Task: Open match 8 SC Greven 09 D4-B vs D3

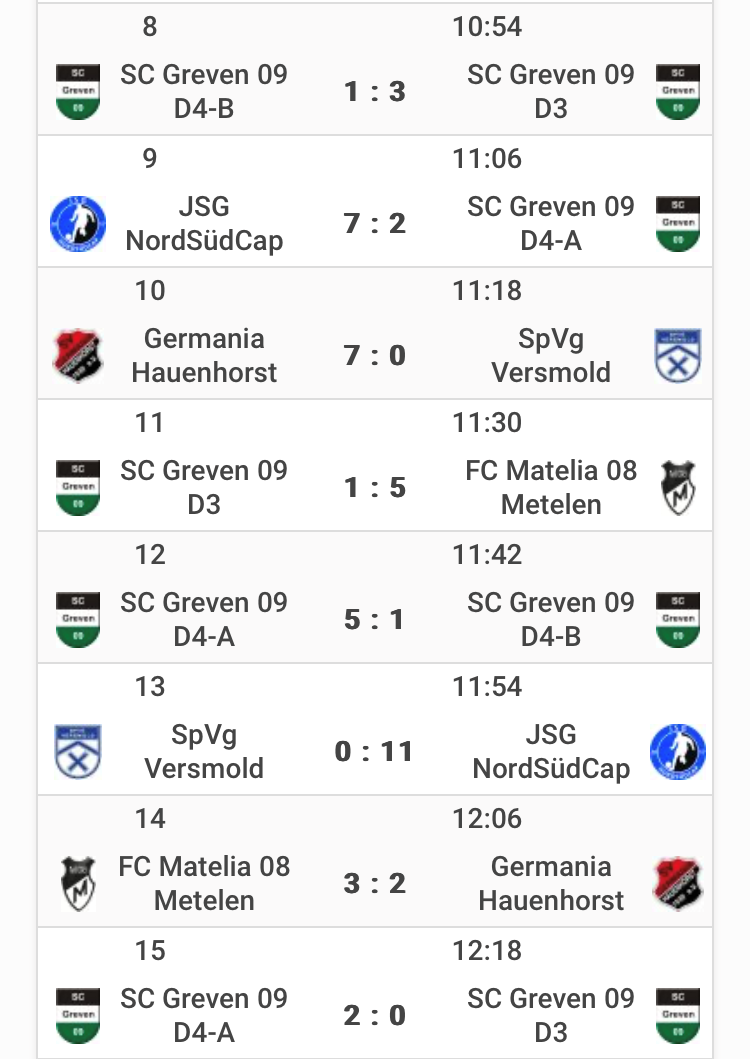Action: point(375,91)
